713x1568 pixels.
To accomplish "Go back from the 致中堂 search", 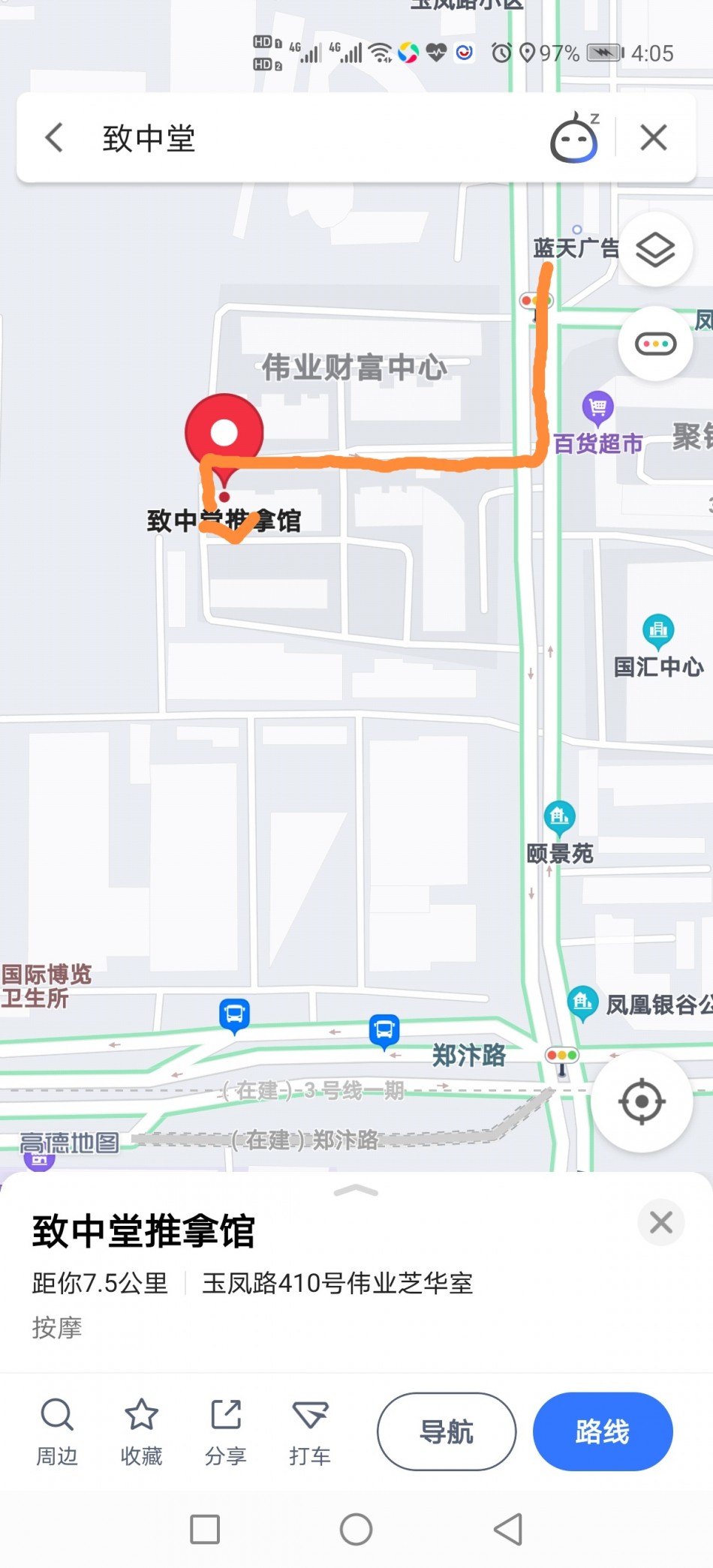I will 54,138.
